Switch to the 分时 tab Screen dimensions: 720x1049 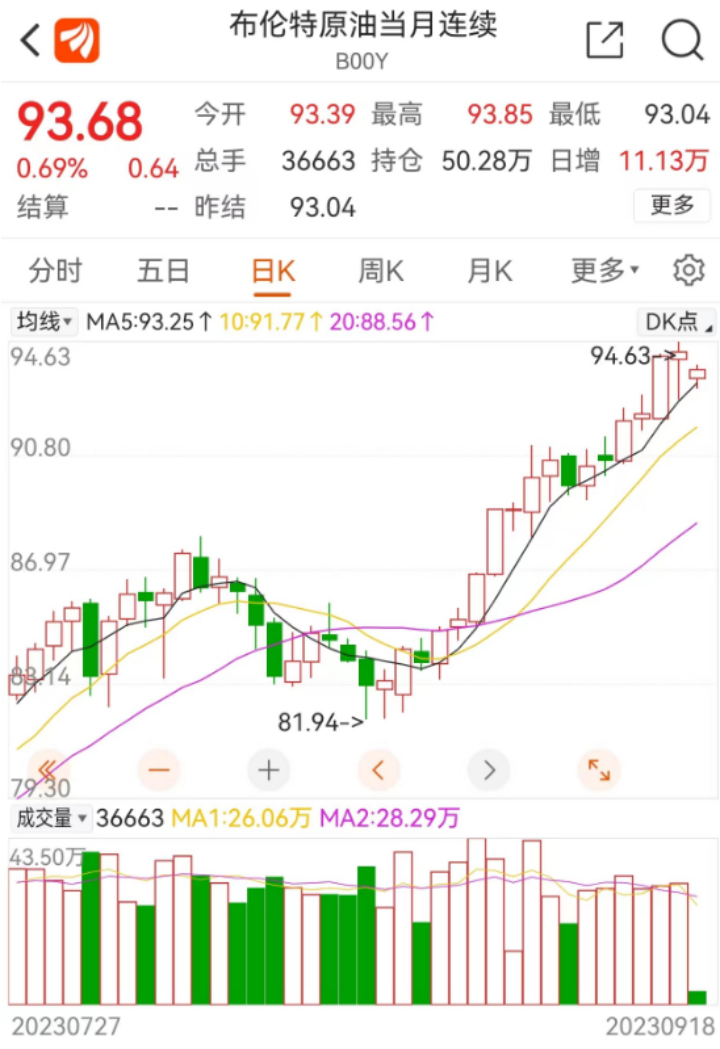tap(55, 271)
